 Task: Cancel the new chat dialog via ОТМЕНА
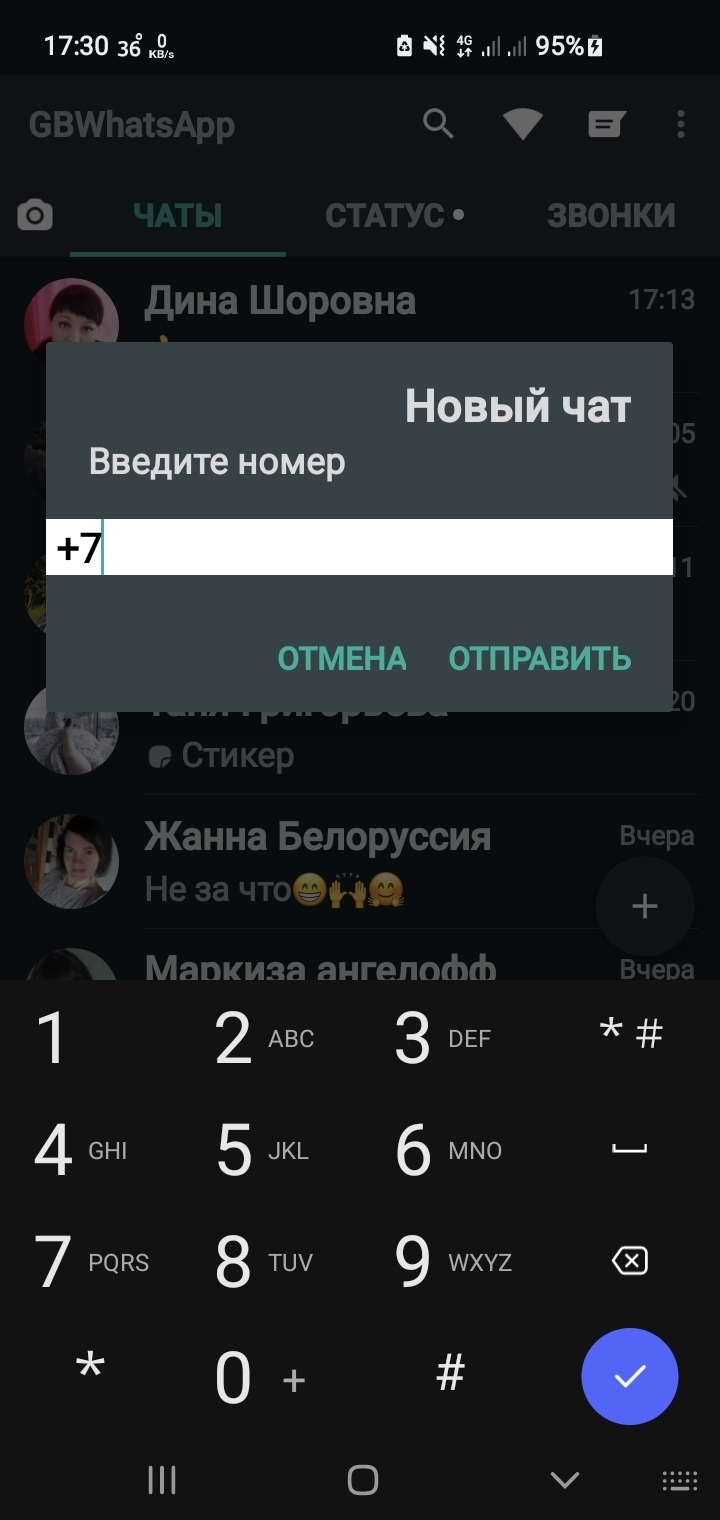tap(342, 659)
